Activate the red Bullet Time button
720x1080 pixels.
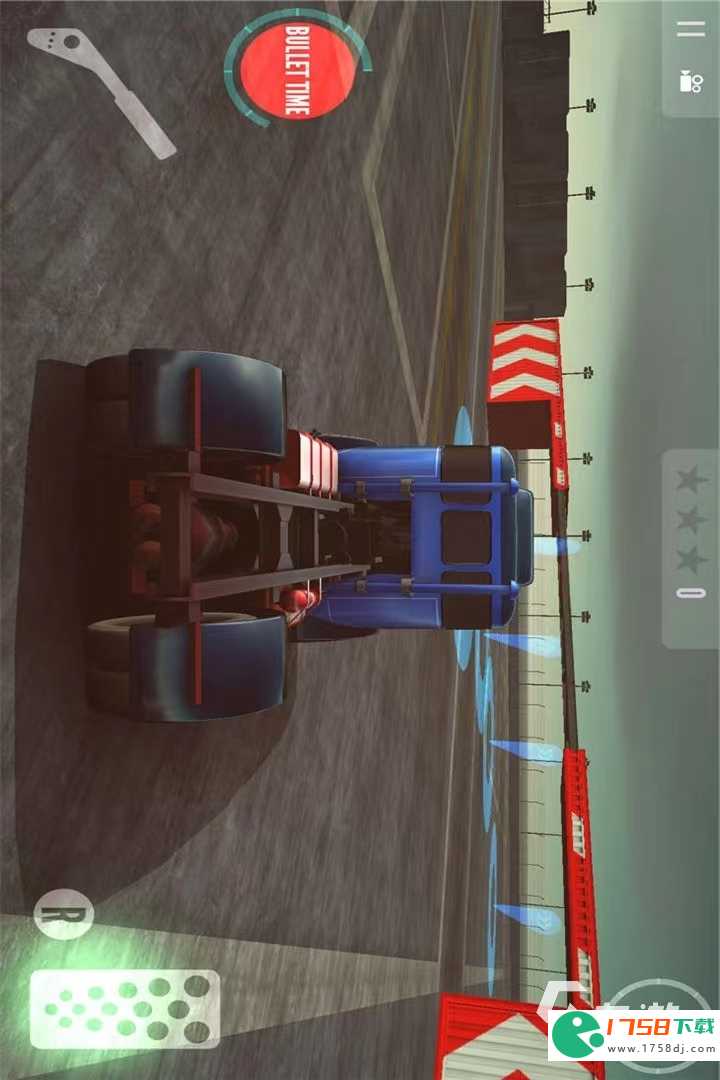(297, 68)
